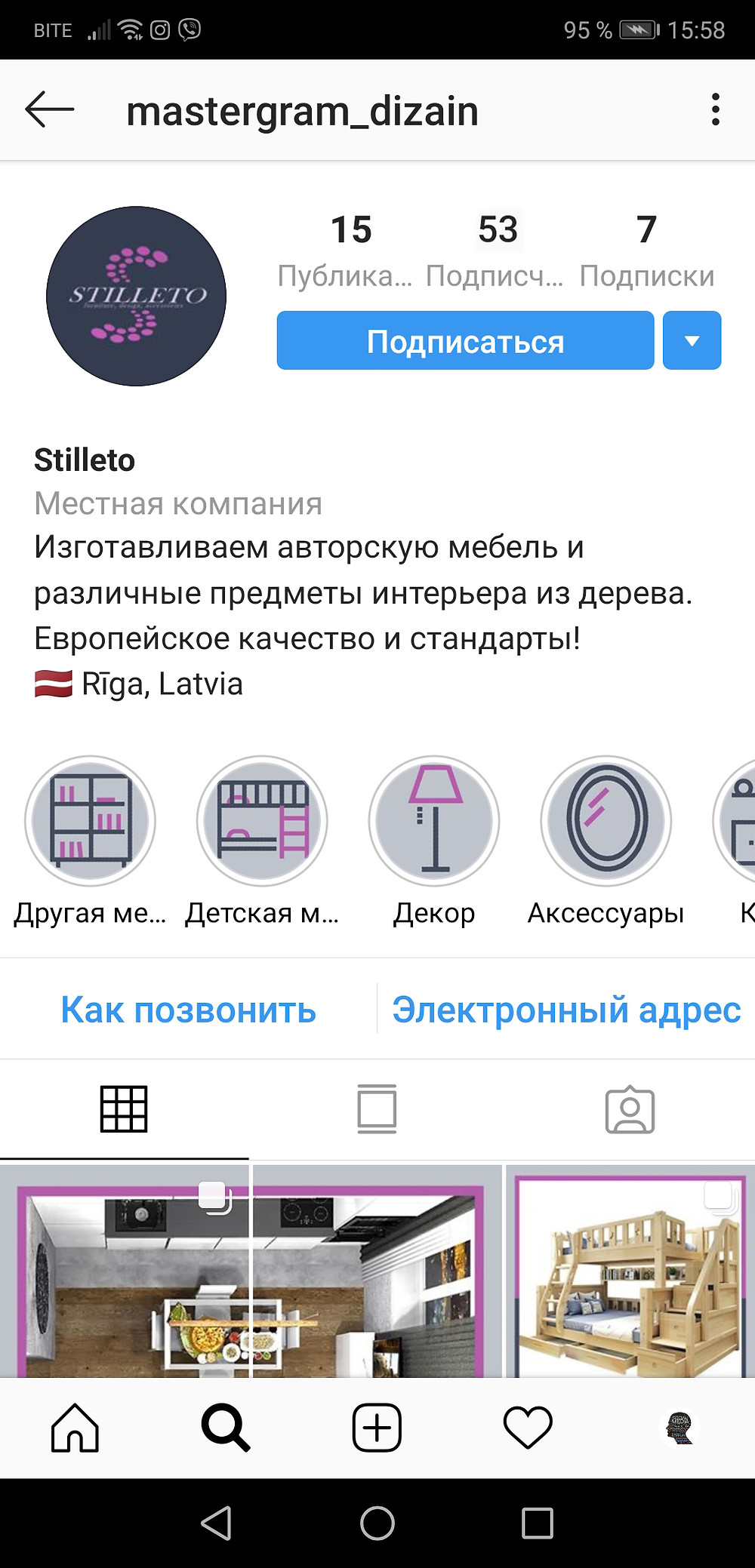Screen dimensions: 755x1568
Task: Open the Аксессуары story highlight
Action: (606, 821)
